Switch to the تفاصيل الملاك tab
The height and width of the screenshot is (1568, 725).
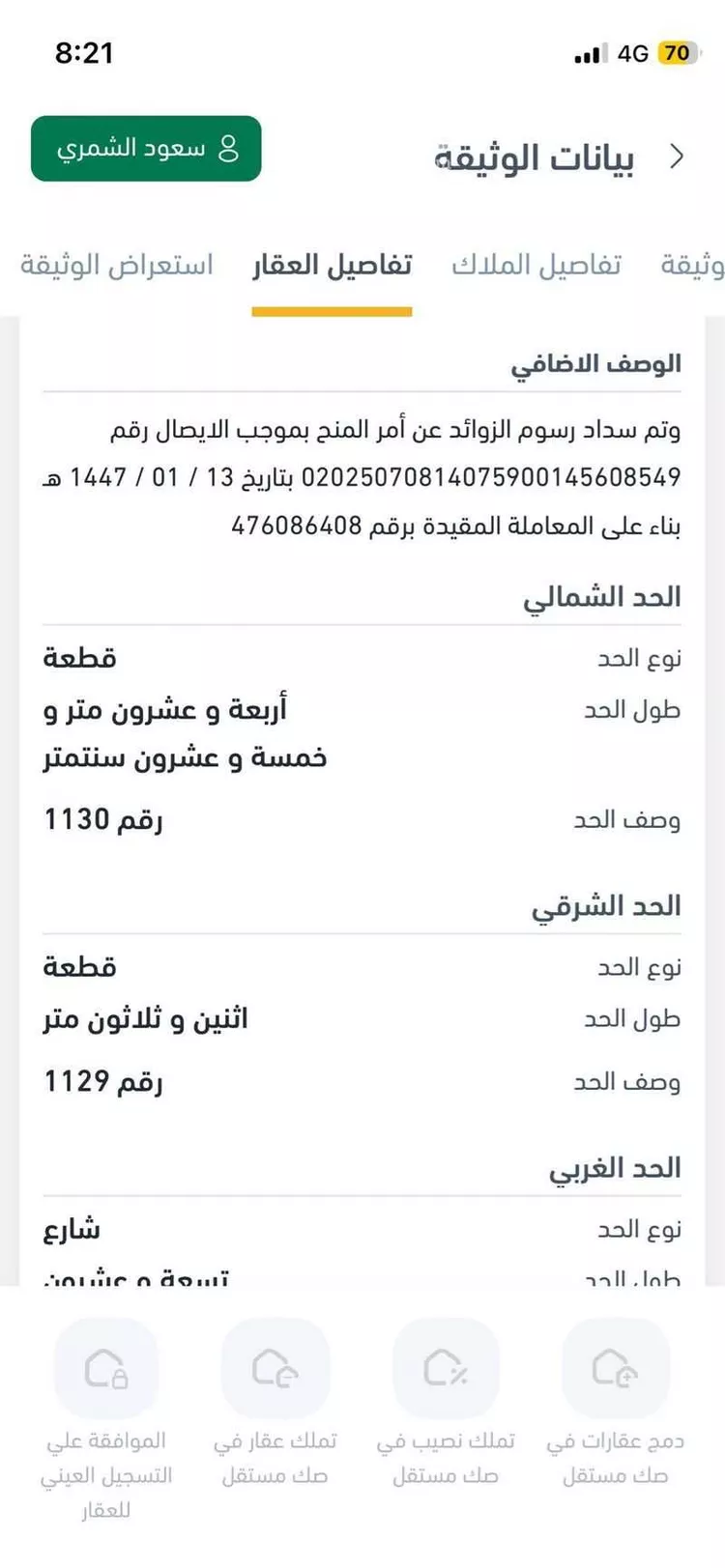(536, 265)
